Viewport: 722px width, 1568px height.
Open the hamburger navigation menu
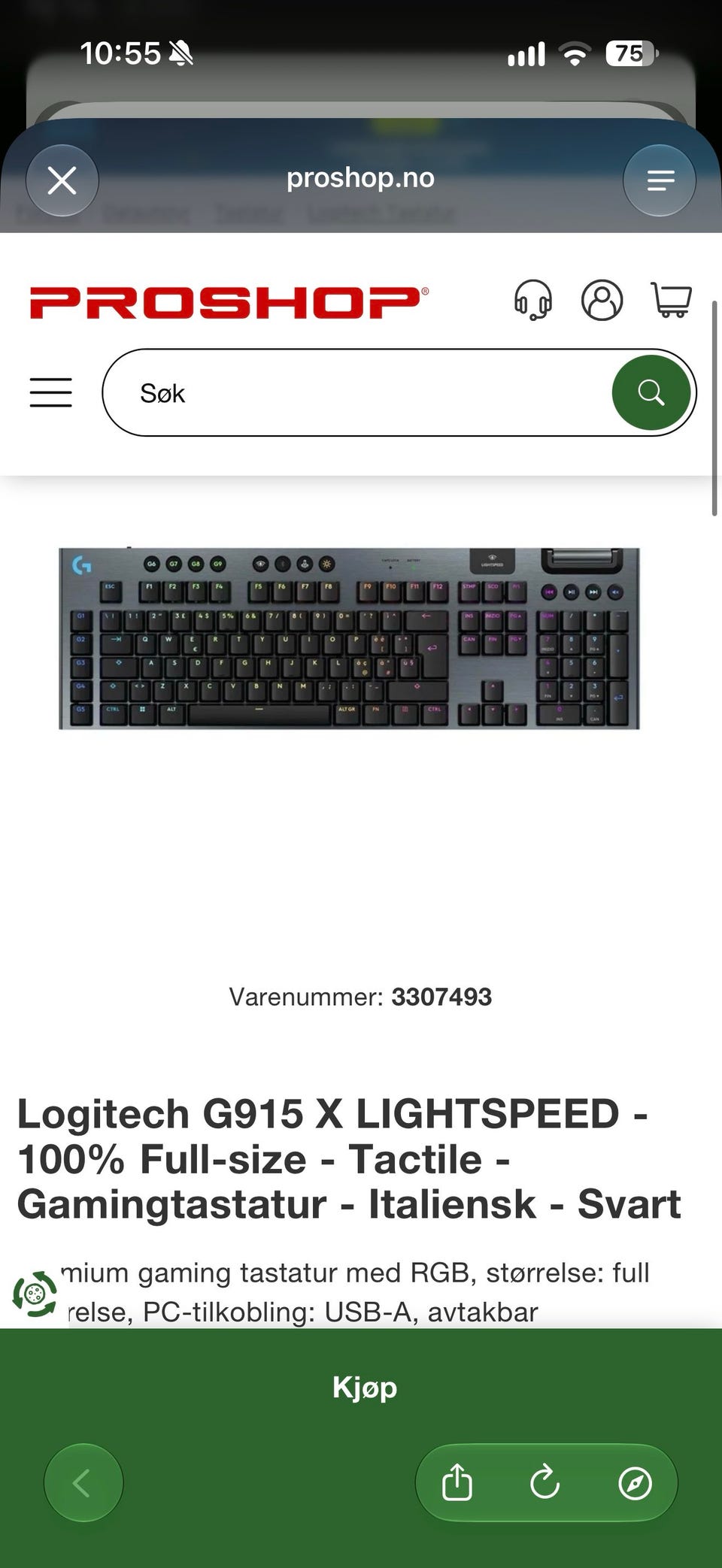click(51, 392)
